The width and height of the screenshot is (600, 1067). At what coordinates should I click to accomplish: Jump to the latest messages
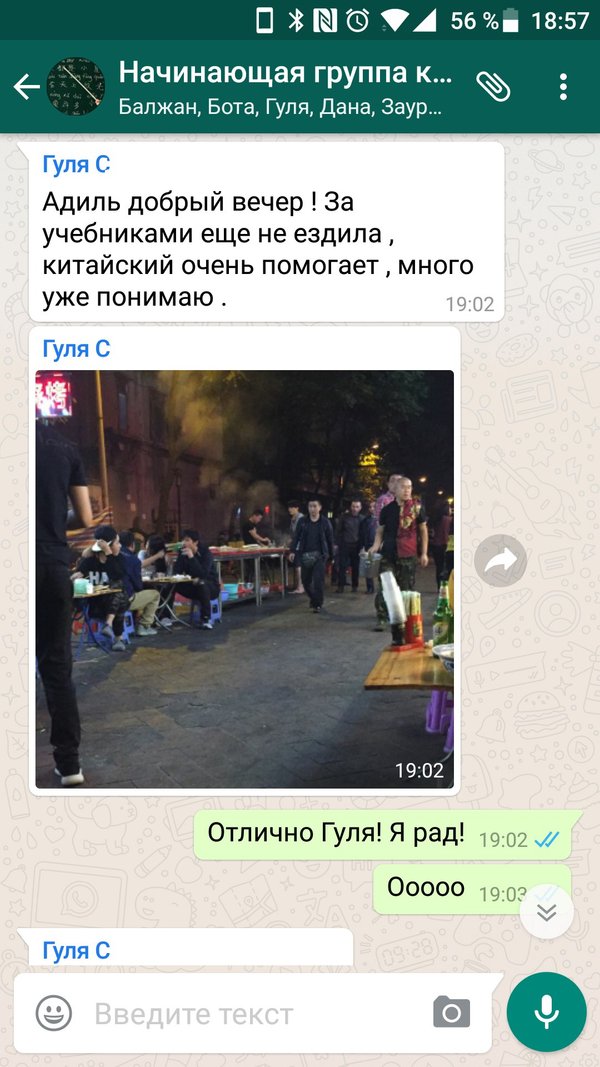pyautogui.click(x=546, y=912)
